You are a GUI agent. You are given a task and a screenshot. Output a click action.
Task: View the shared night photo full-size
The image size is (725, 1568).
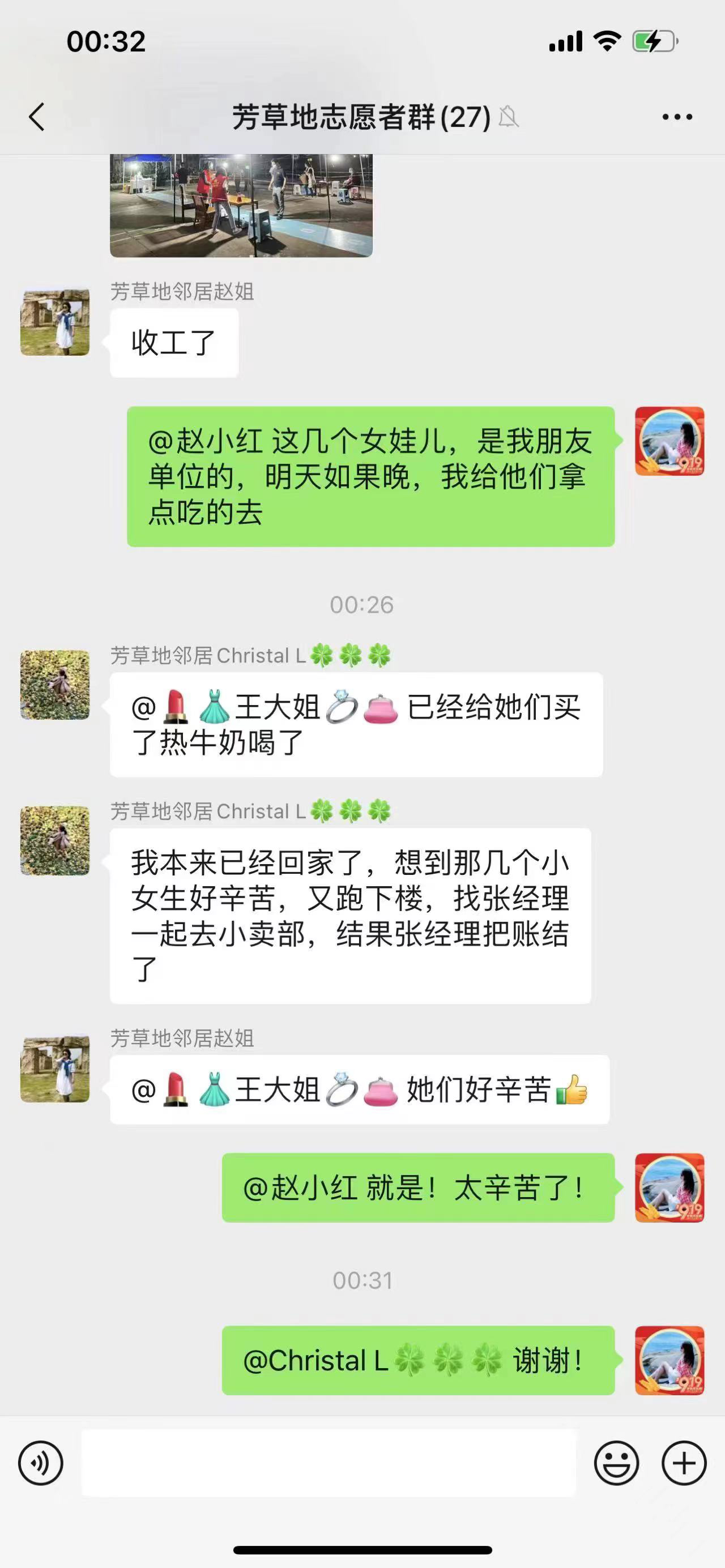tap(241, 204)
